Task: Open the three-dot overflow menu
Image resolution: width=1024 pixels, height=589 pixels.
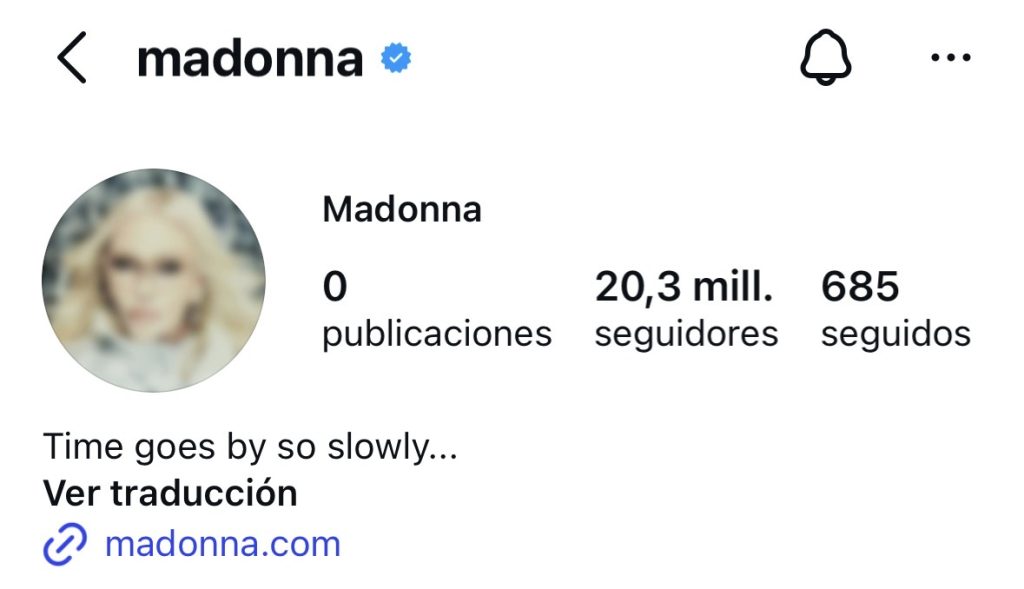Action: pyautogui.click(x=950, y=58)
